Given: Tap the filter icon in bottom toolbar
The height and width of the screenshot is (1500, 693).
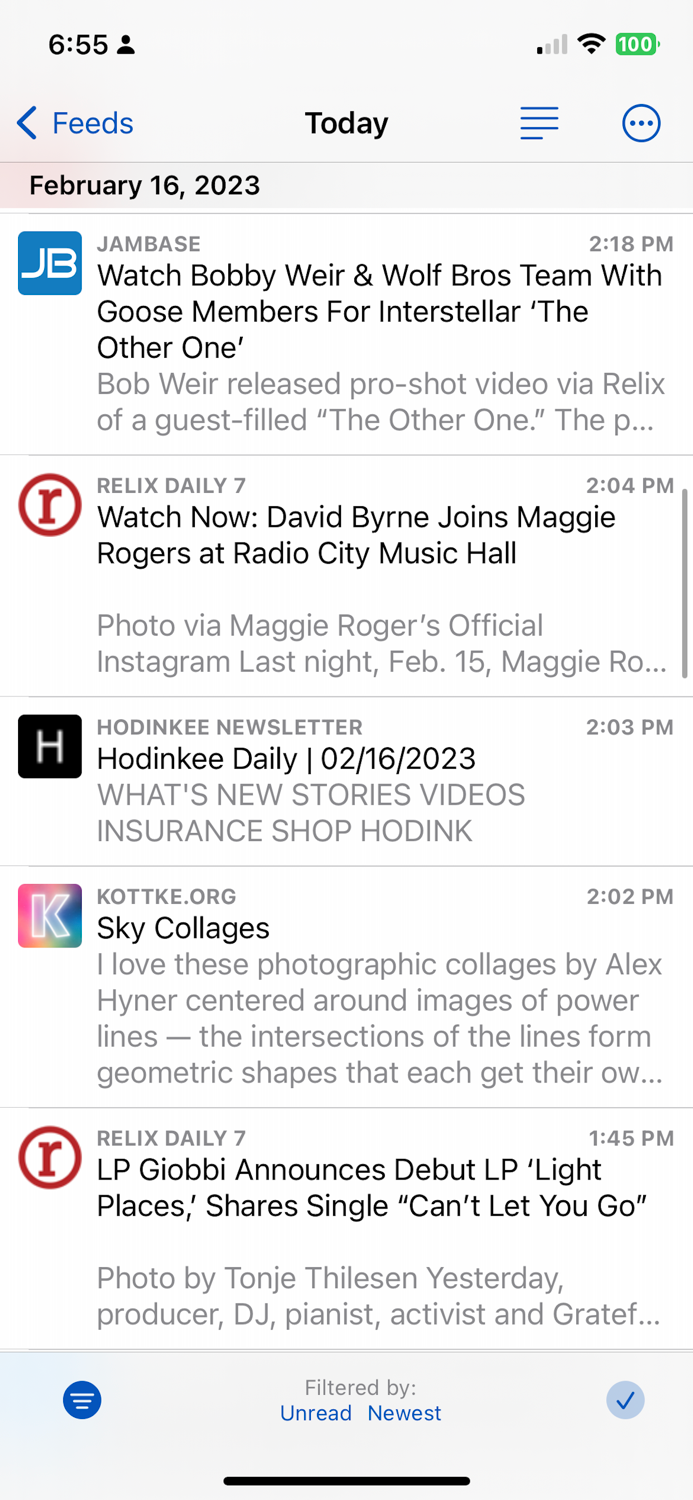Looking at the screenshot, I should (x=82, y=1400).
